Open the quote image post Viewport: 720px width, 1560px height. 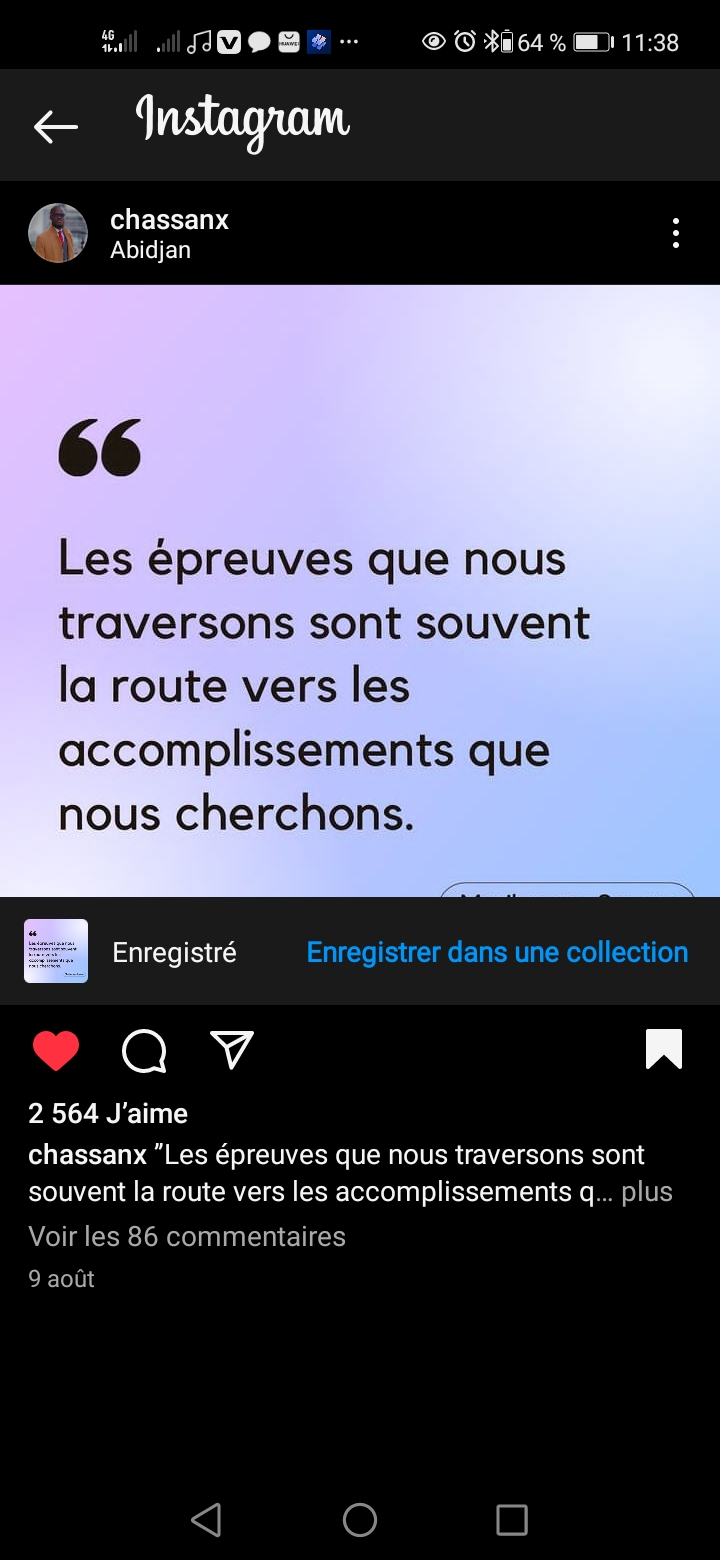tap(360, 591)
